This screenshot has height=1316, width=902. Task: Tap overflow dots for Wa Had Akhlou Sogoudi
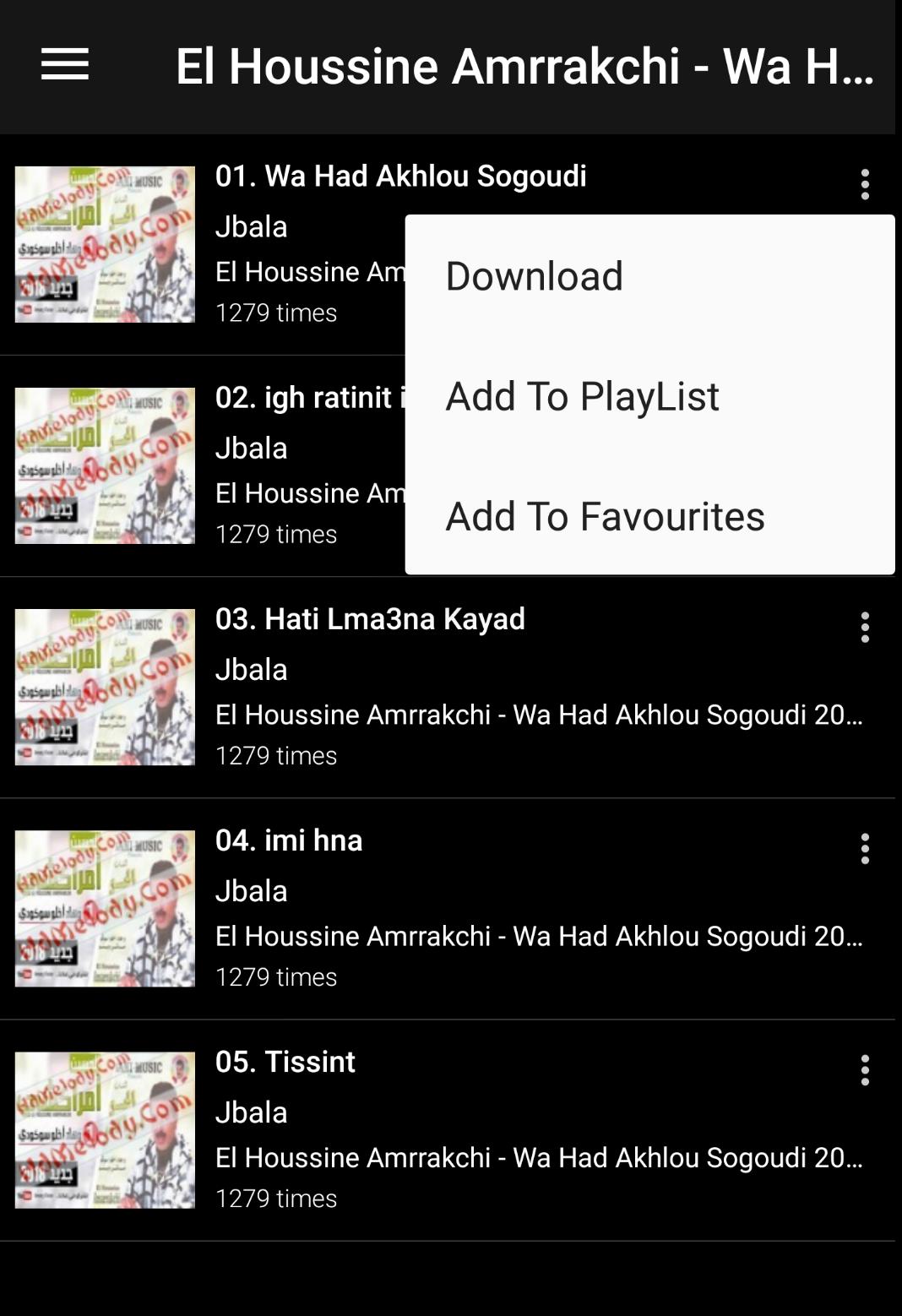(x=864, y=184)
